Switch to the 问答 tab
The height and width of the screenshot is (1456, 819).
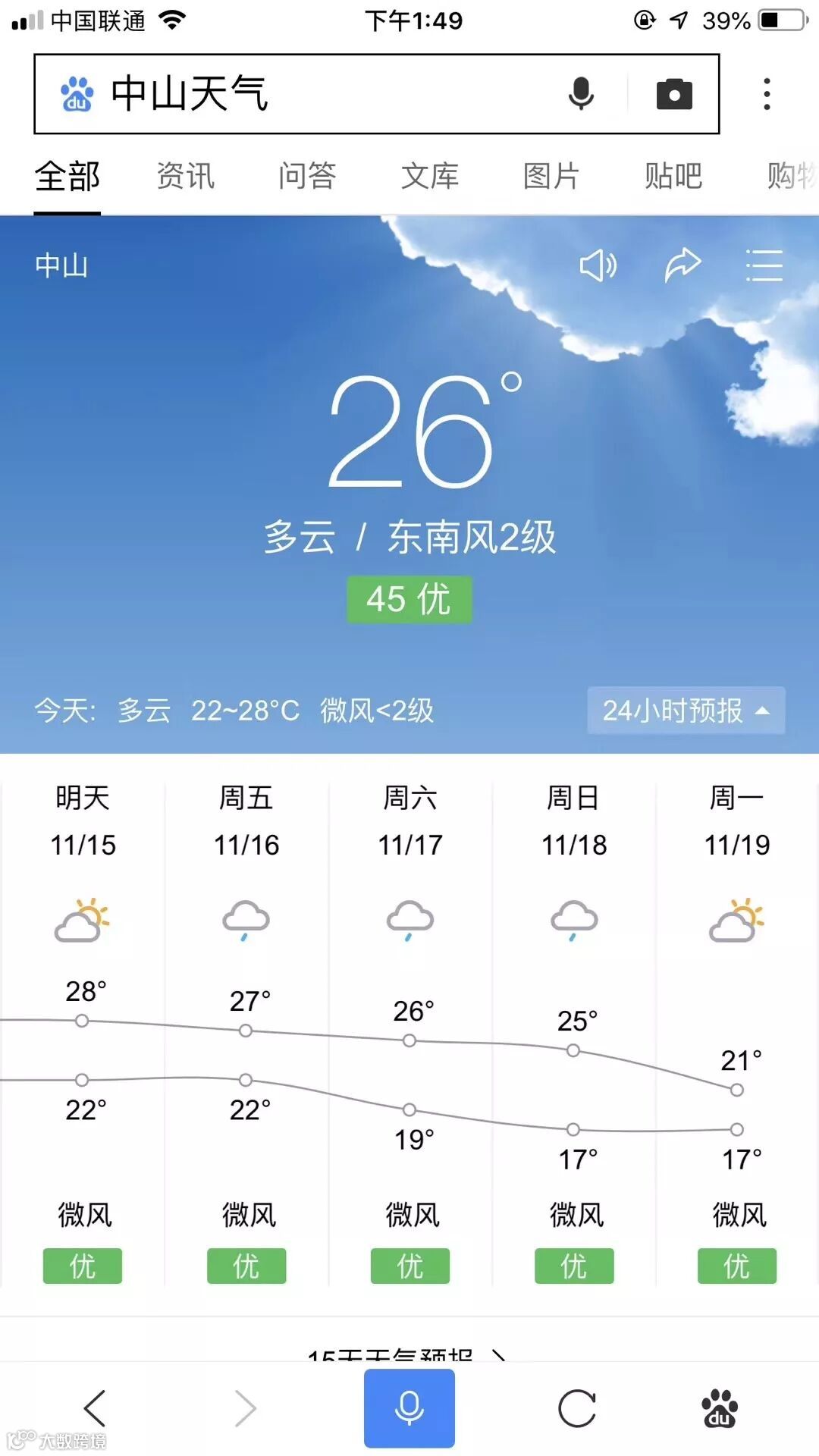[307, 176]
